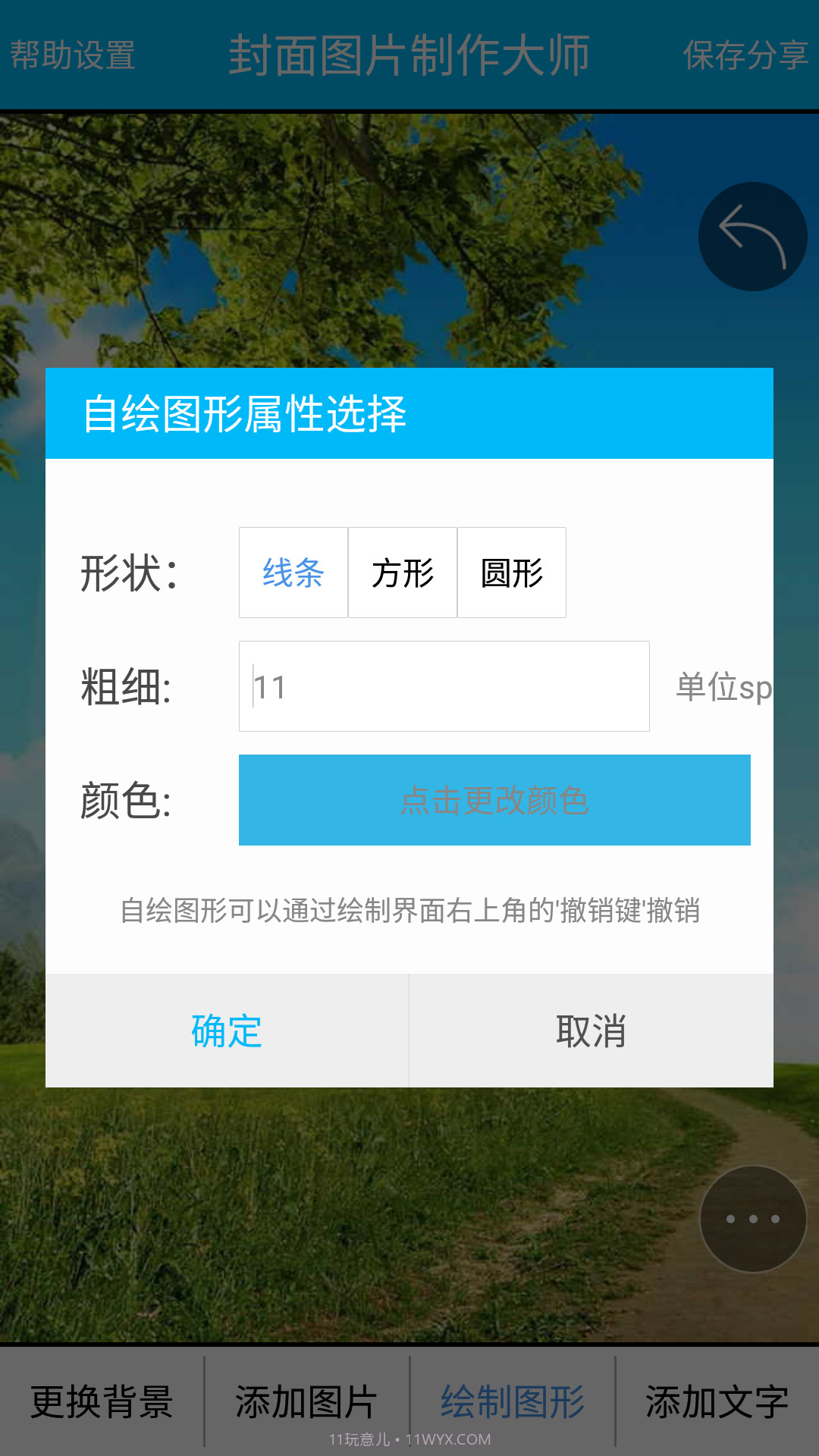Select the 线条 shape option
Image resolution: width=819 pixels, height=1456 pixels.
click(293, 573)
